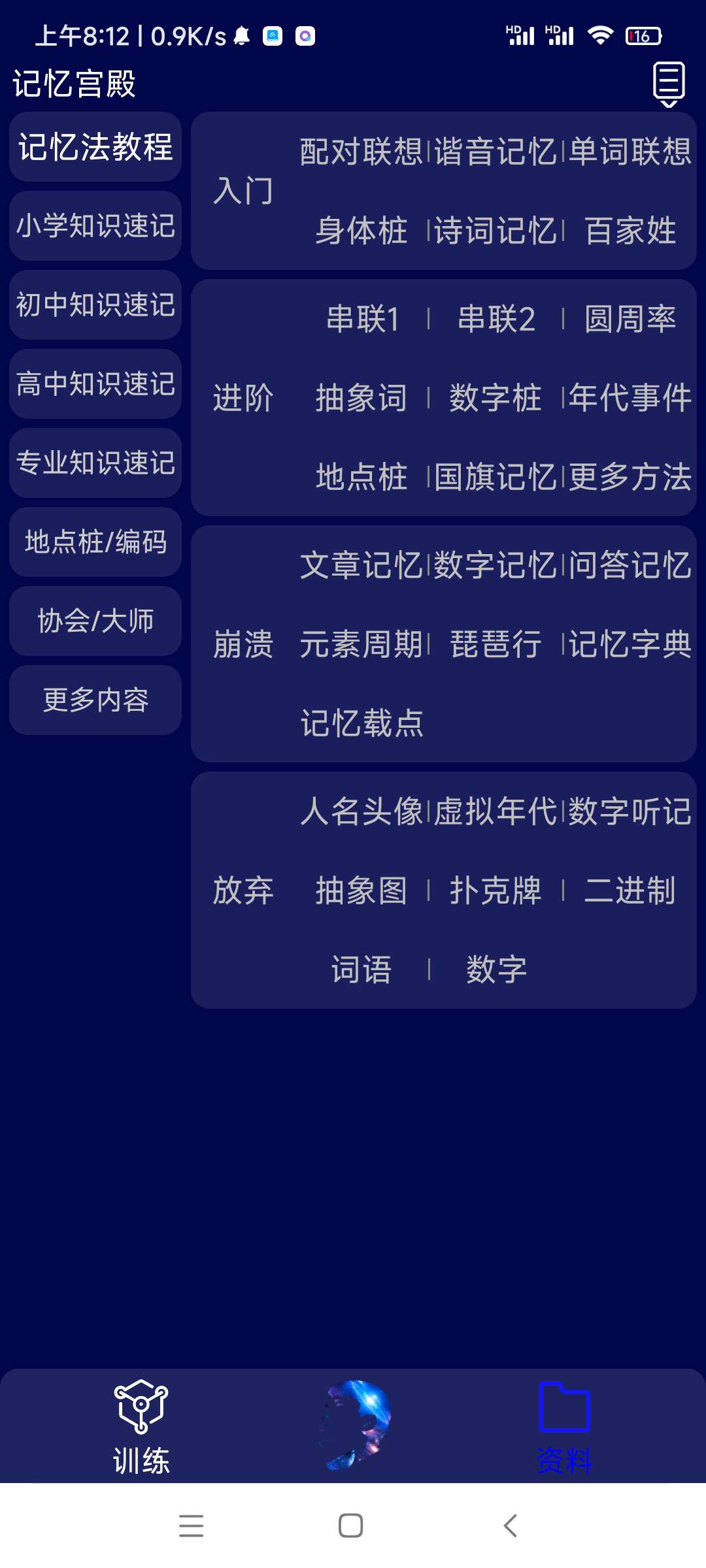706x1568 pixels.
Task: Choose 高中知识速记 category
Action: click(95, 384)
